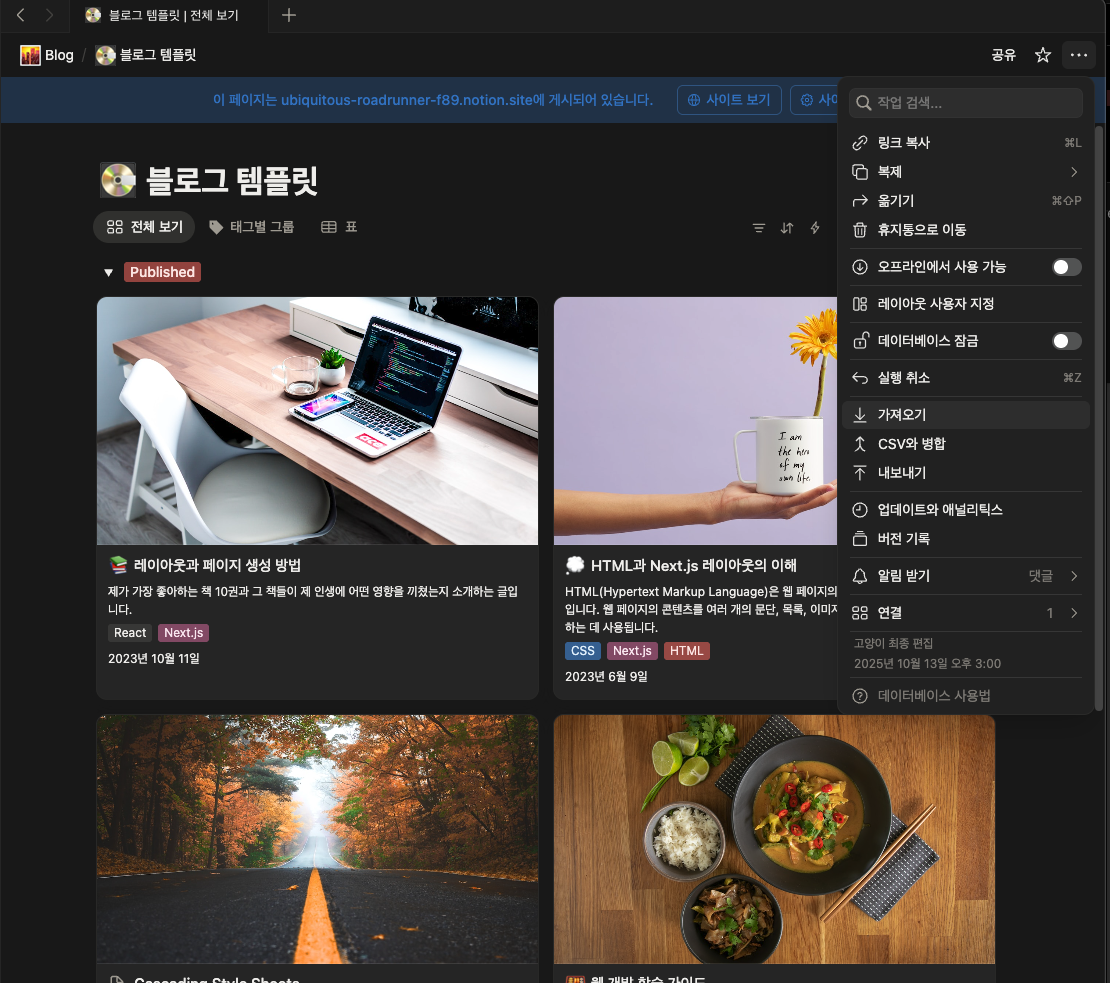Click the 사이트 보기 button
This screenshot has width=1110, height=983.
[x=729, y=100]
